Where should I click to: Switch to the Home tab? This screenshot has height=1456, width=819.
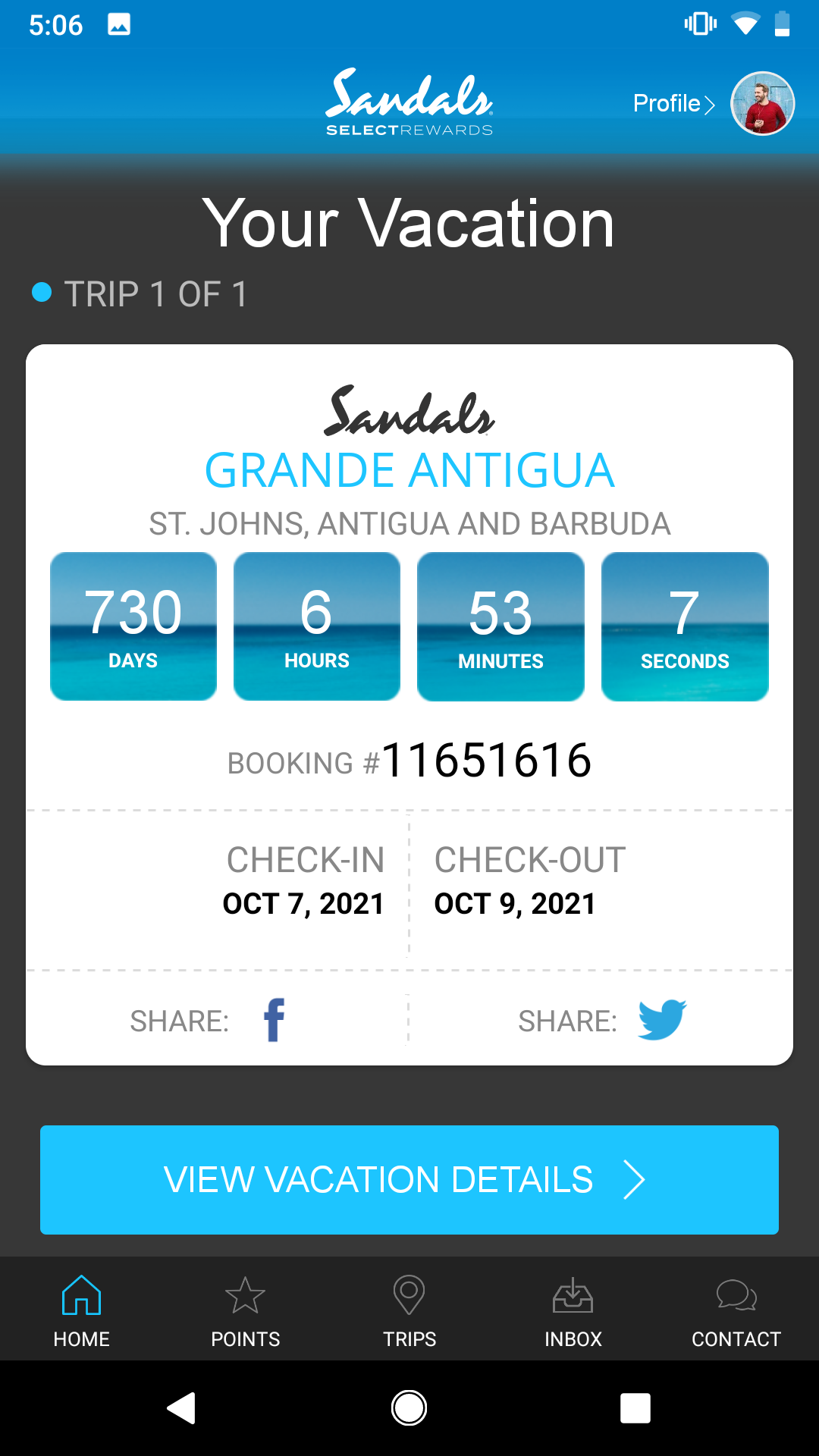point(82,1310)
